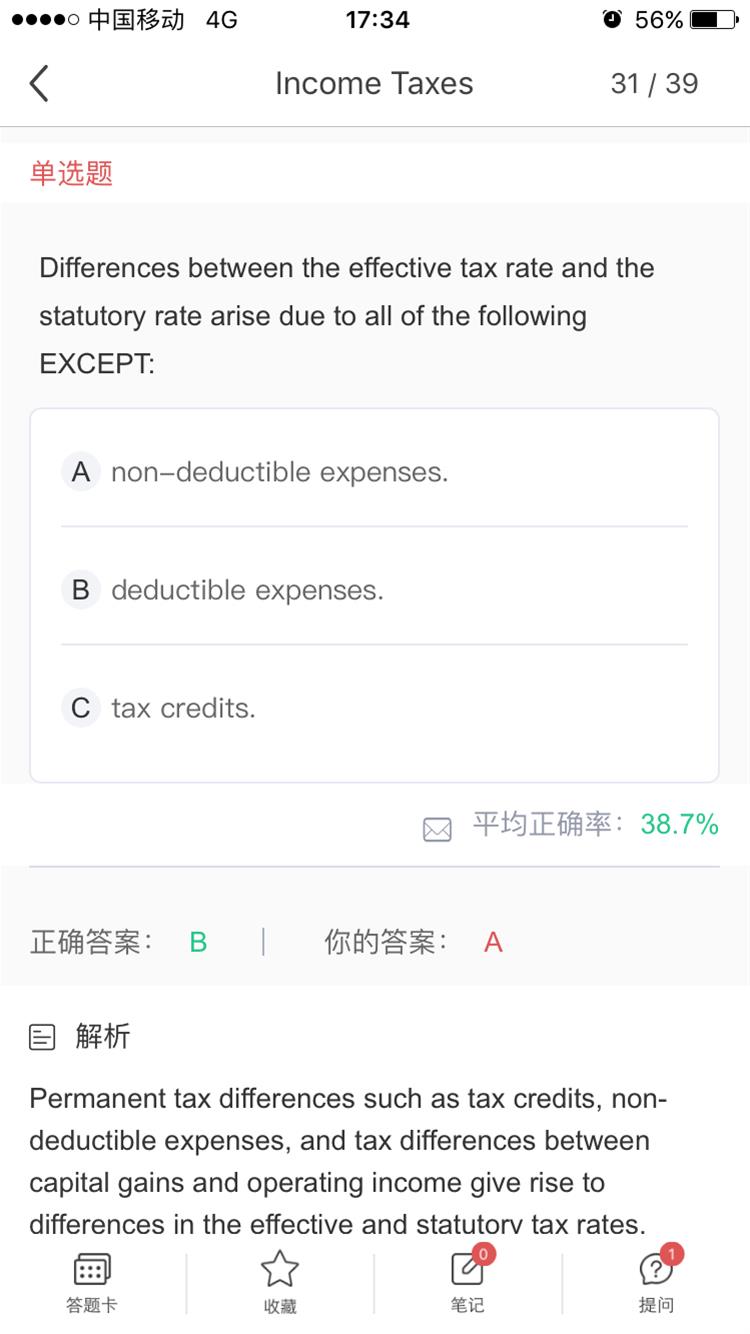Select answer A non-deductible expenses
Viewport: 750px width, 1334px height.
tap(374, 471)
